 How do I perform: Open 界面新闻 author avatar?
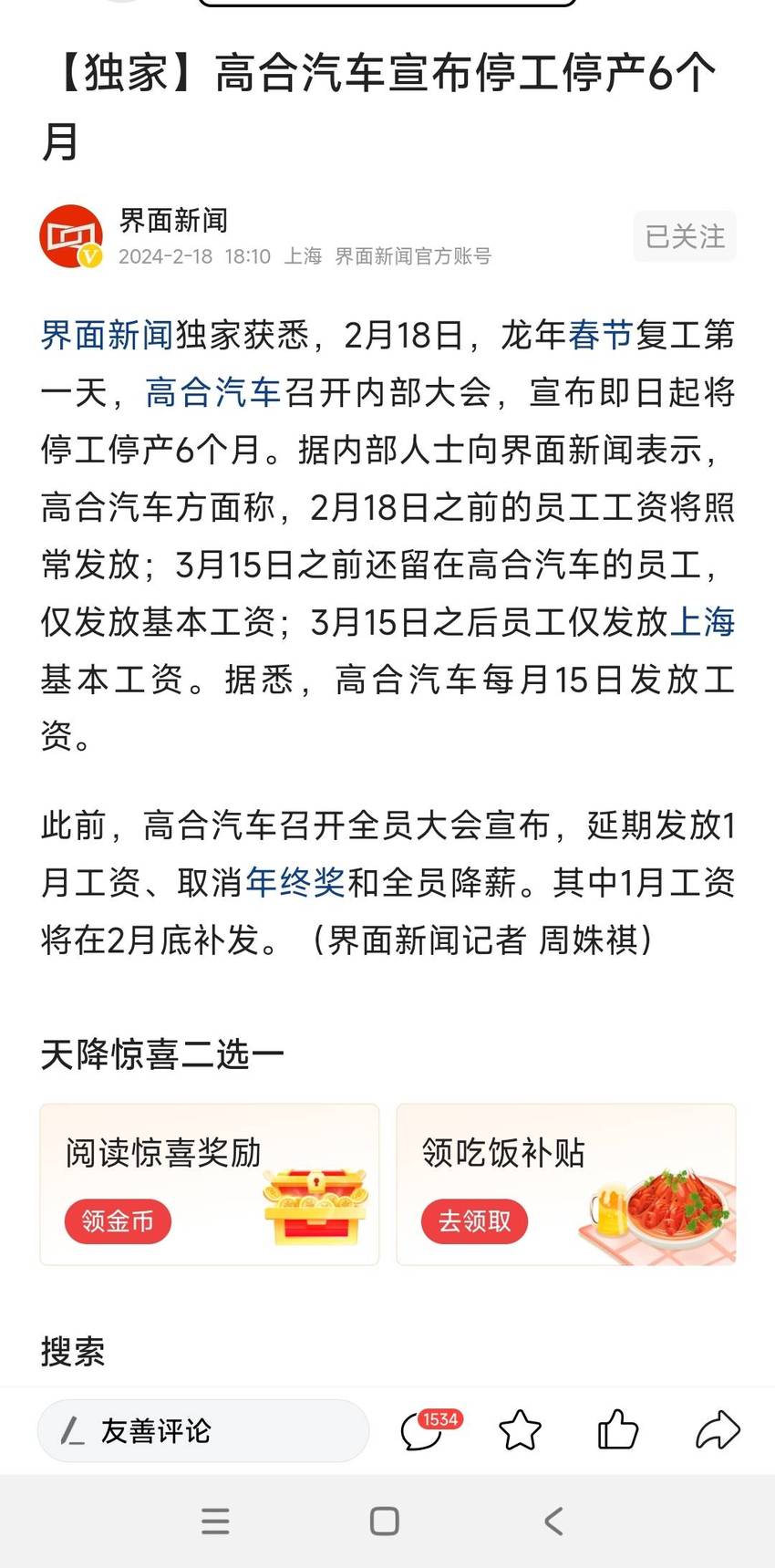[71, 236]
